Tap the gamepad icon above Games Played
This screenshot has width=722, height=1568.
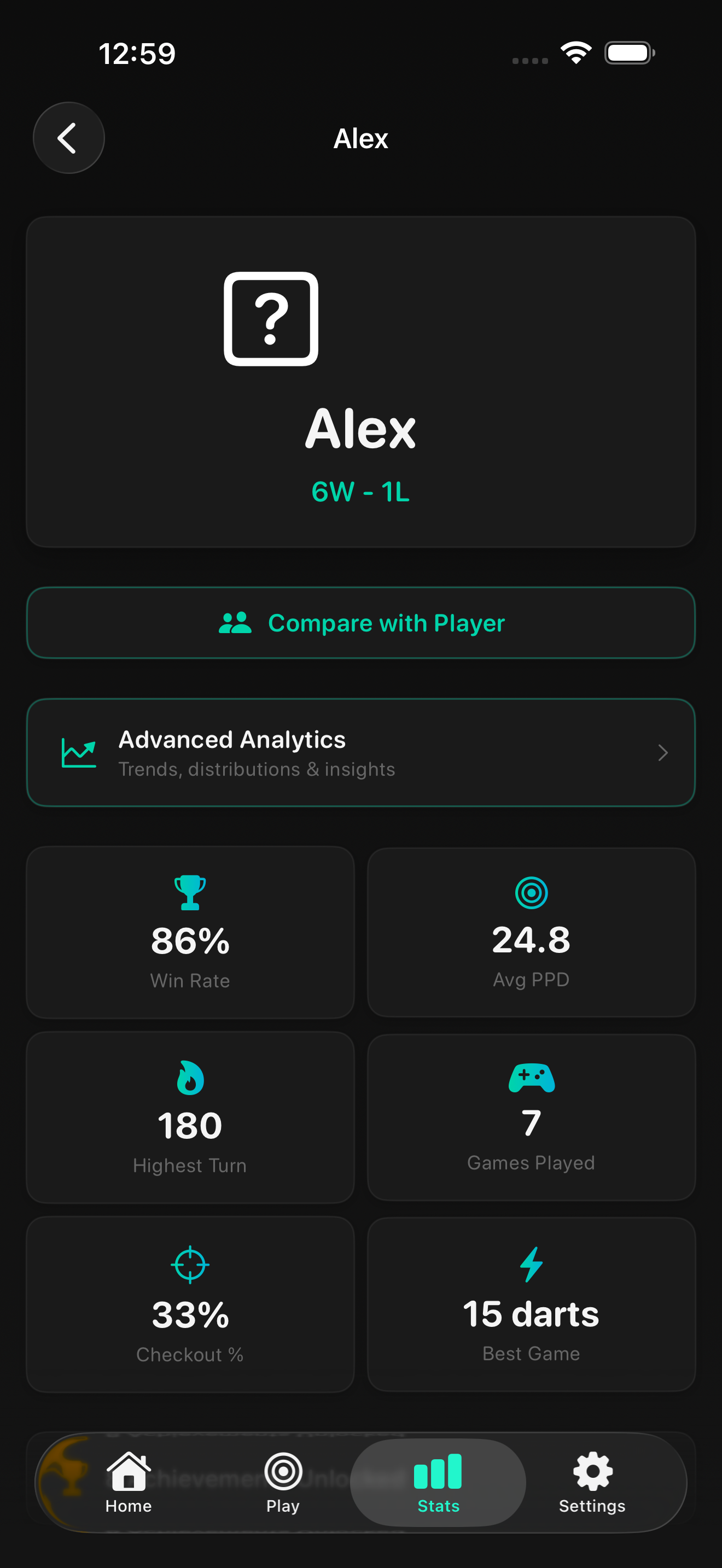tap(531, 1080)
